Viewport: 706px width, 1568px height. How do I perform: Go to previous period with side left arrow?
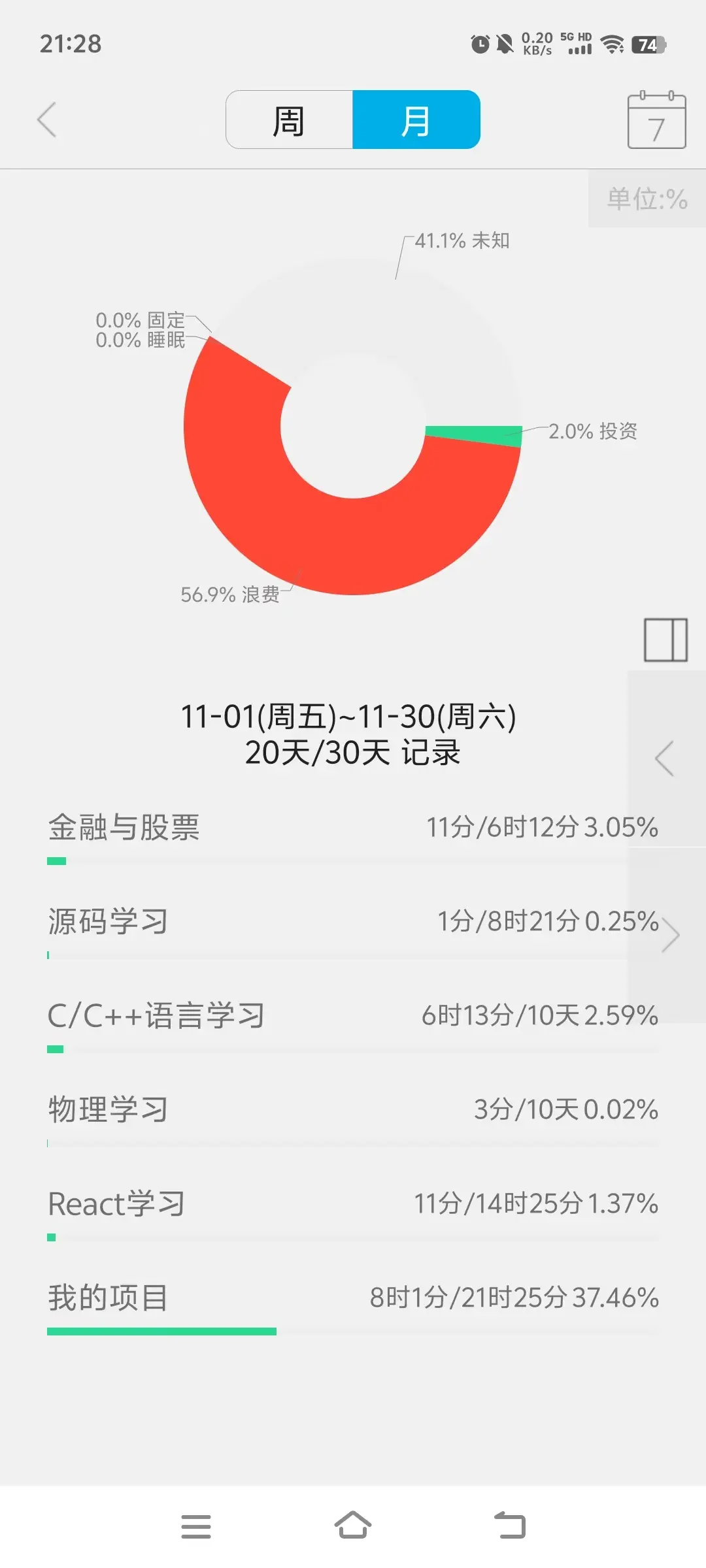(665, 759)
